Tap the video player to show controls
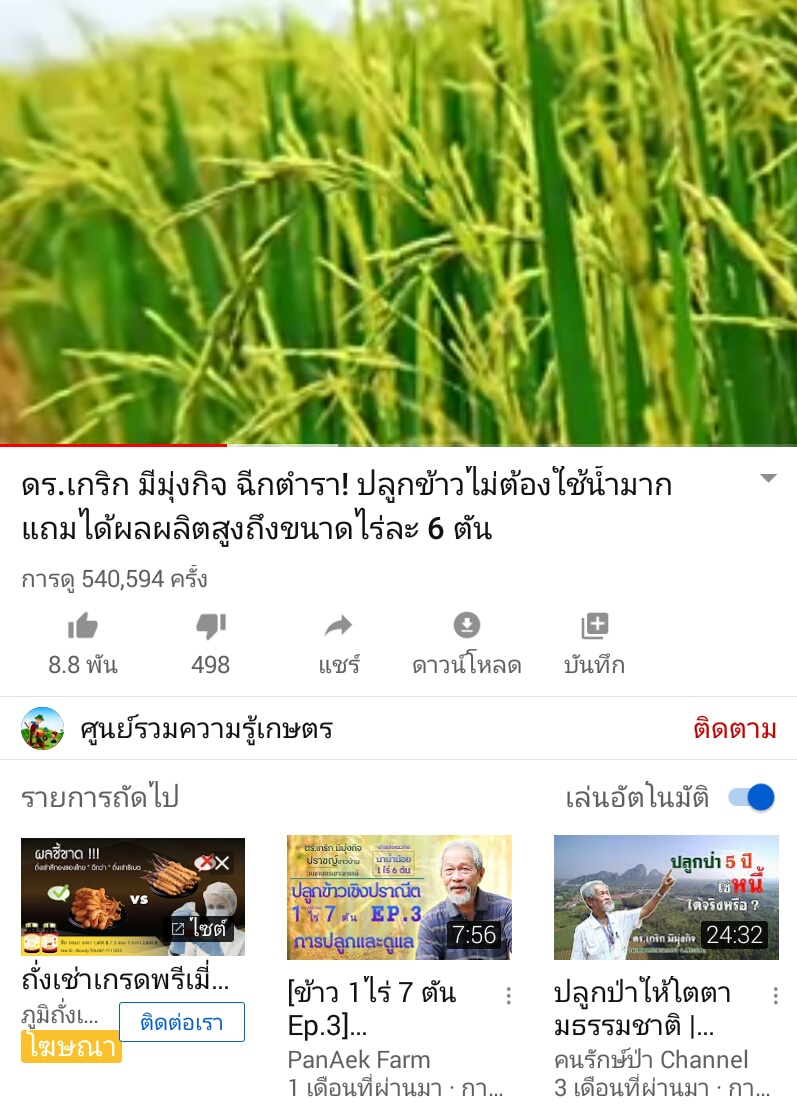The image size is (797, 1109). pyautogui.click(x=398, y=222)
